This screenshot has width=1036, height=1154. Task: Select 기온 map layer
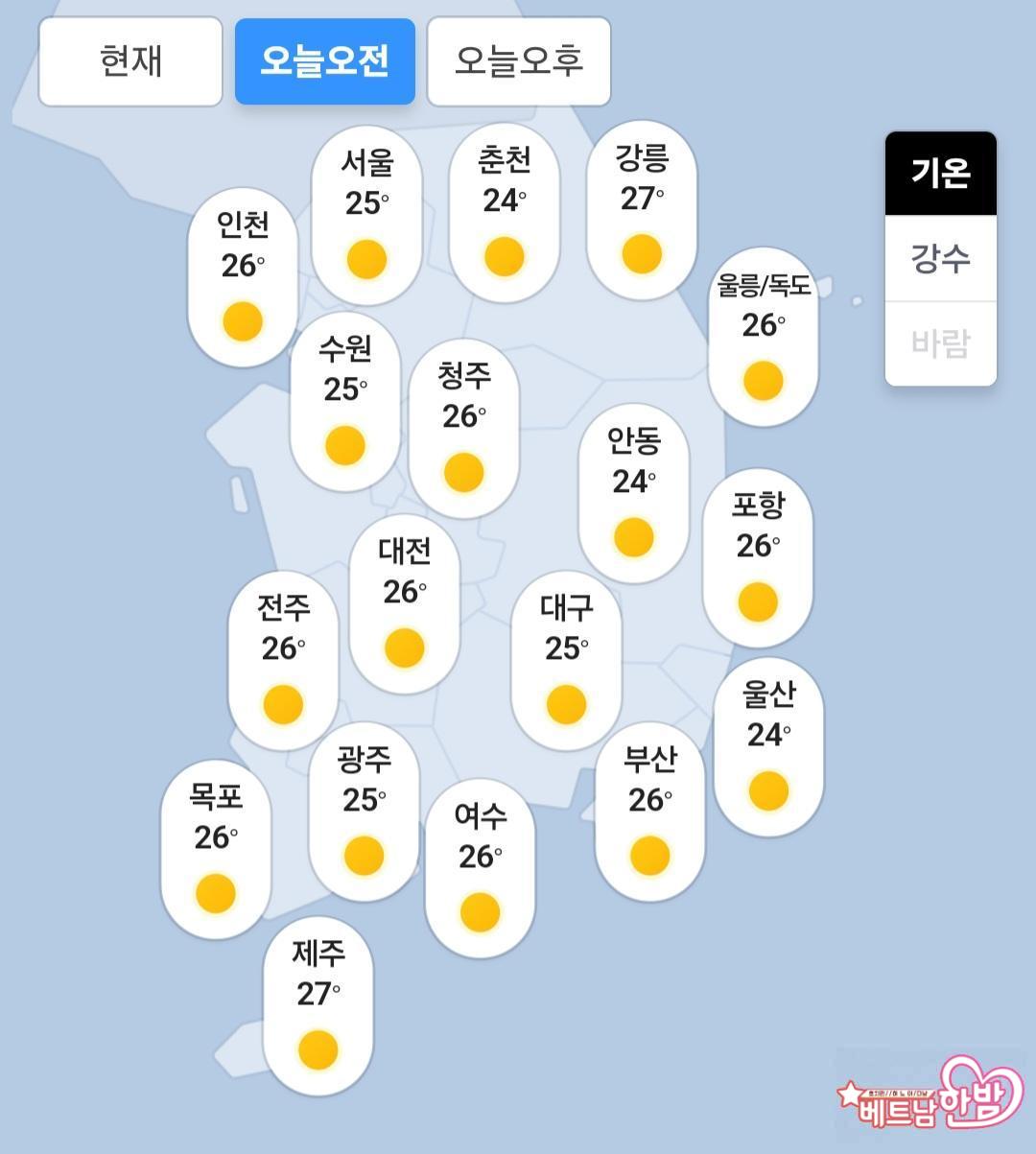tap(940, 174)
